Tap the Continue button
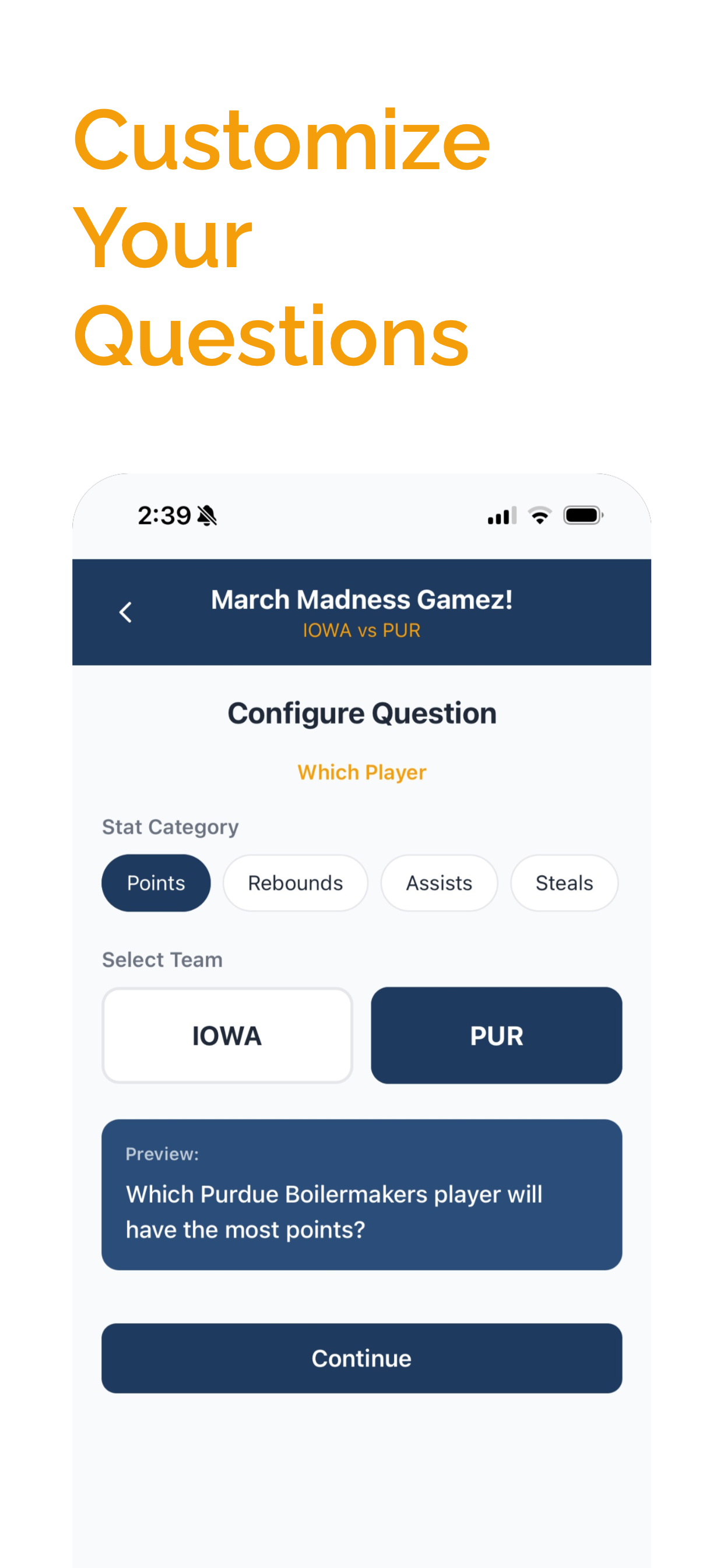This screenshot has height=1568, width=724. (x=361, y=1357)
